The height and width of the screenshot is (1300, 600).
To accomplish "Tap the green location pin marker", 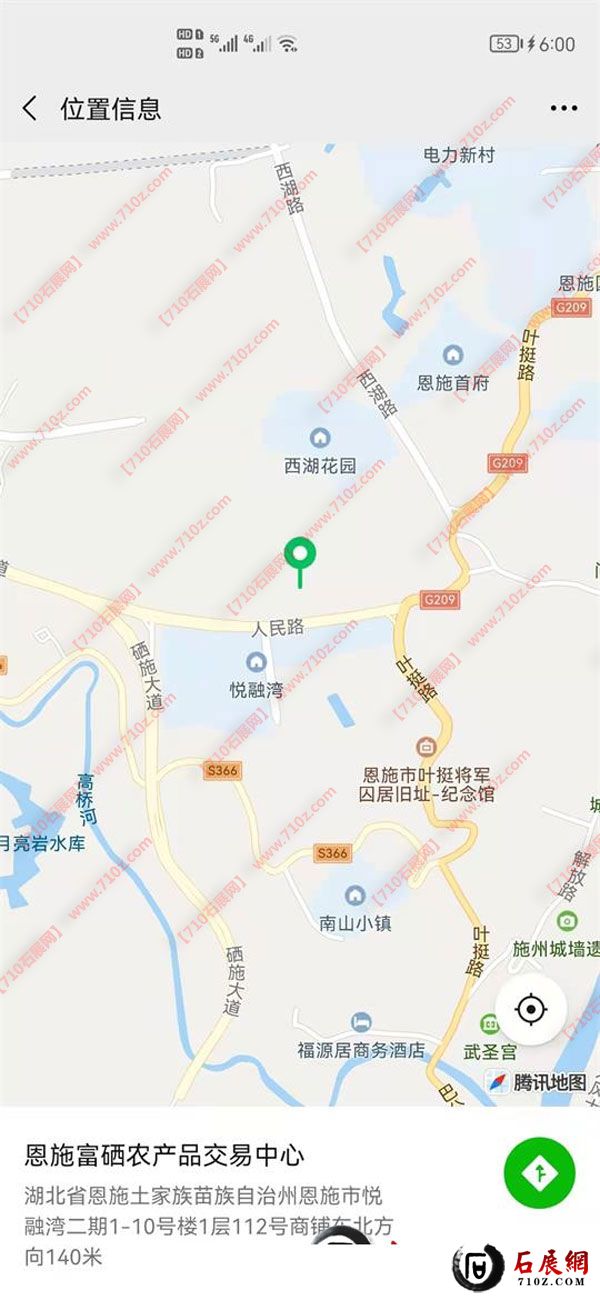I will (x=299, y=553).
